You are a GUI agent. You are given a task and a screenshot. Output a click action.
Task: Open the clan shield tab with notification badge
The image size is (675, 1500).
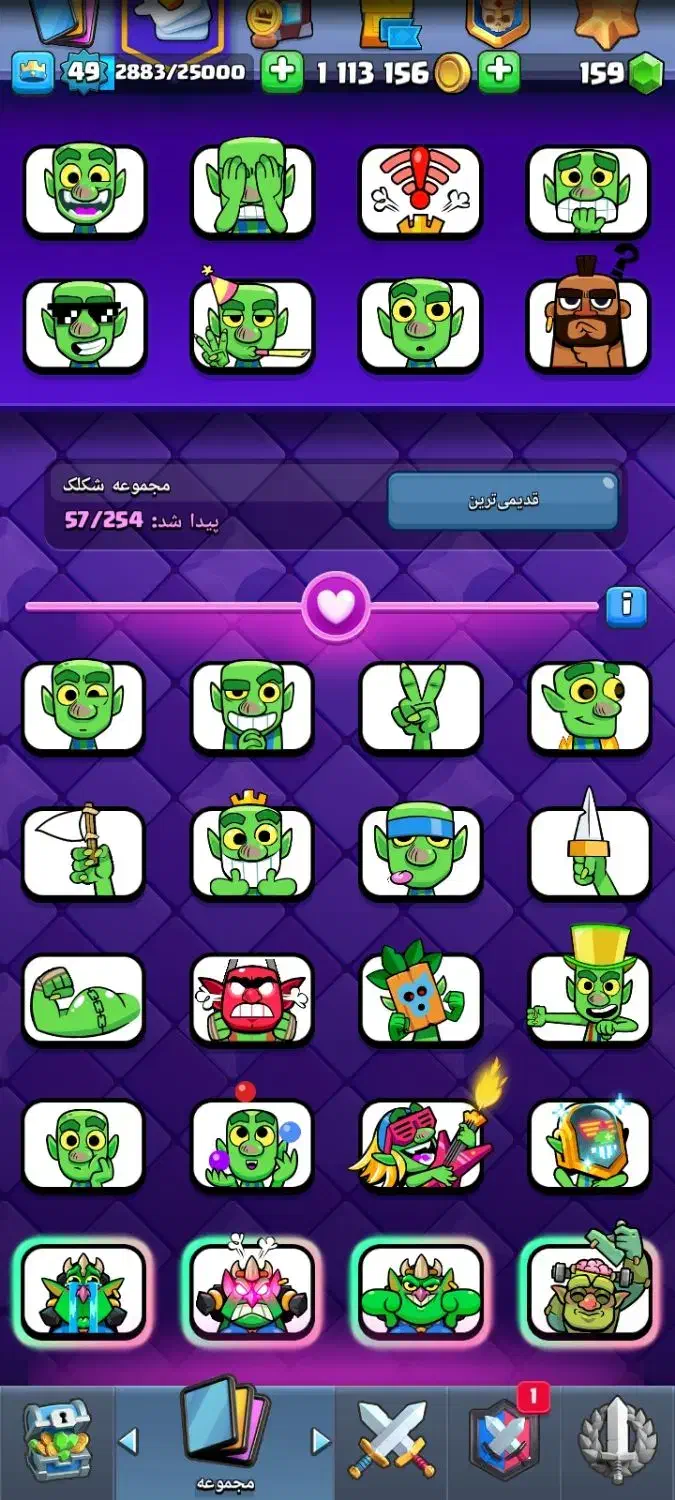tap(504, 1440)
